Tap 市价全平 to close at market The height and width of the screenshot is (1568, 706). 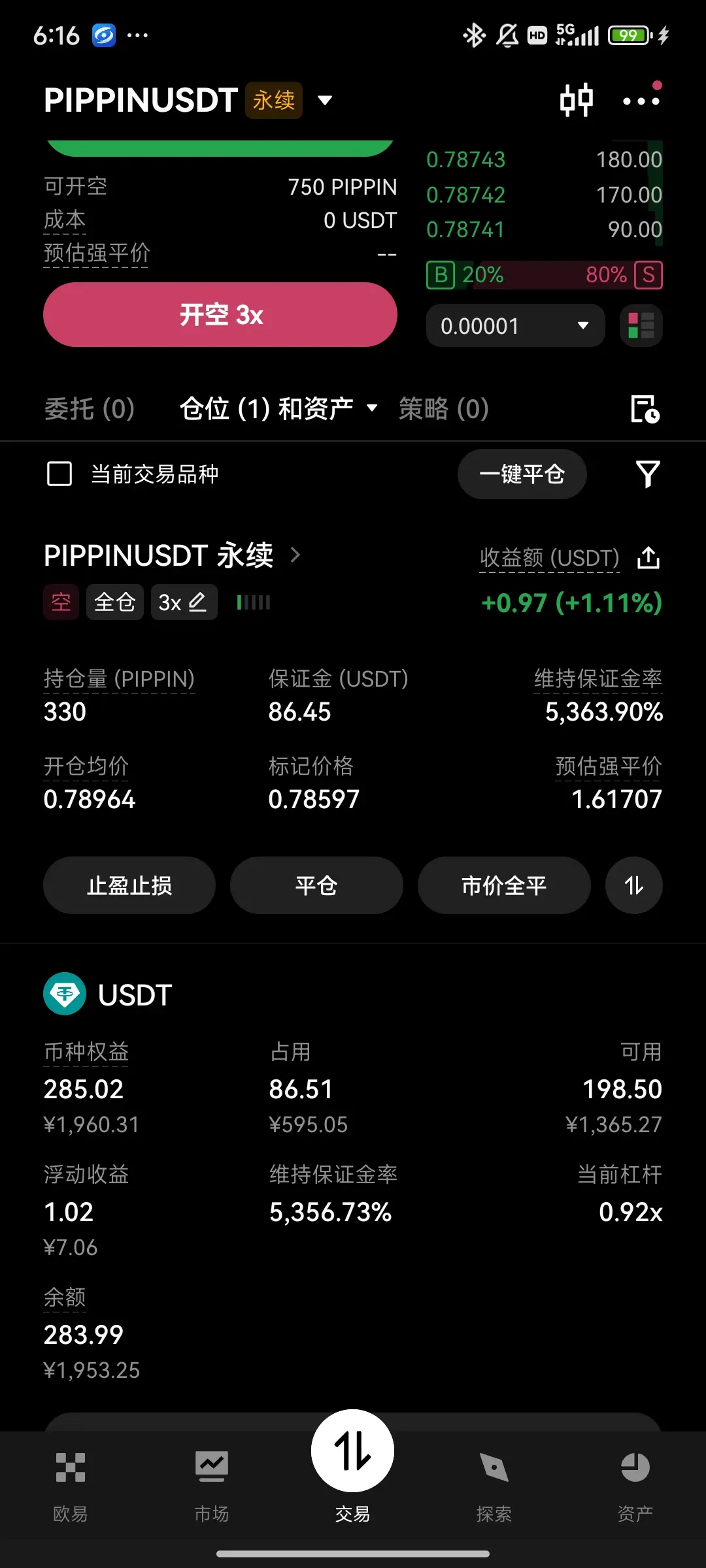pyautogui.click(x=504, y=886)
